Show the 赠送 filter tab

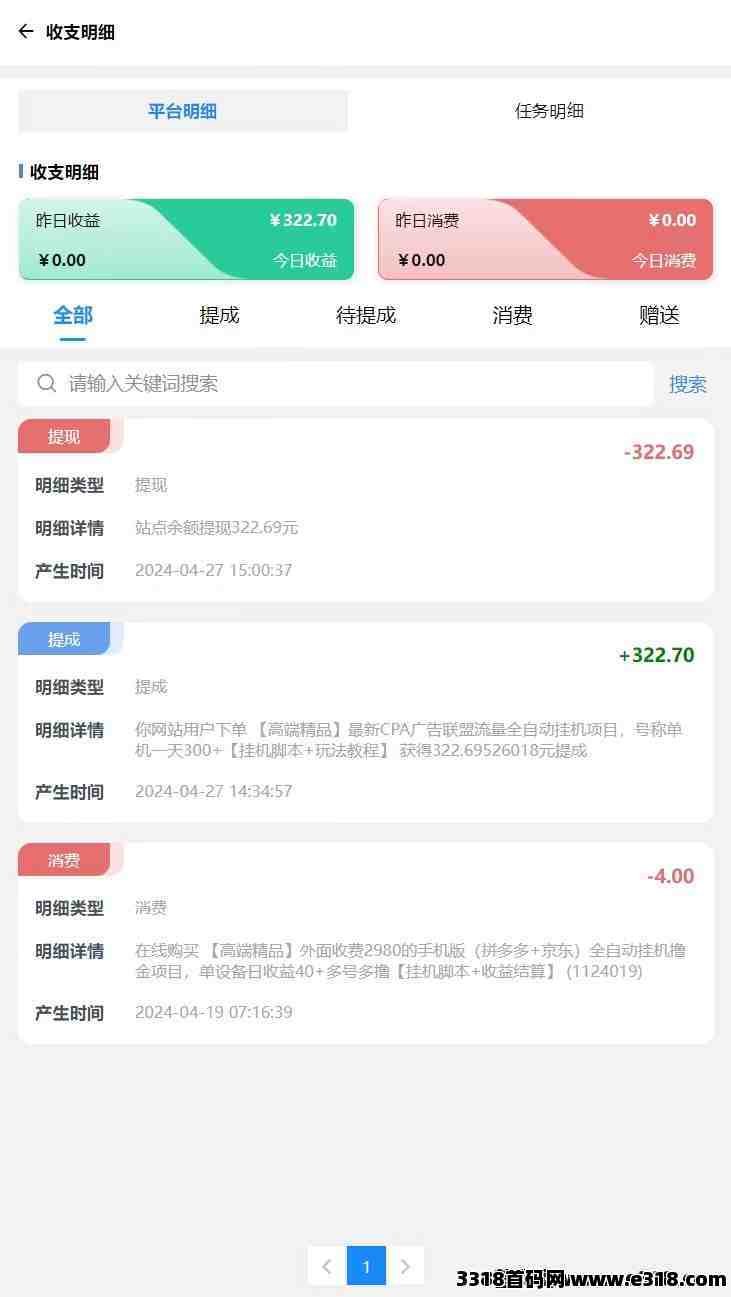point(659,315)
